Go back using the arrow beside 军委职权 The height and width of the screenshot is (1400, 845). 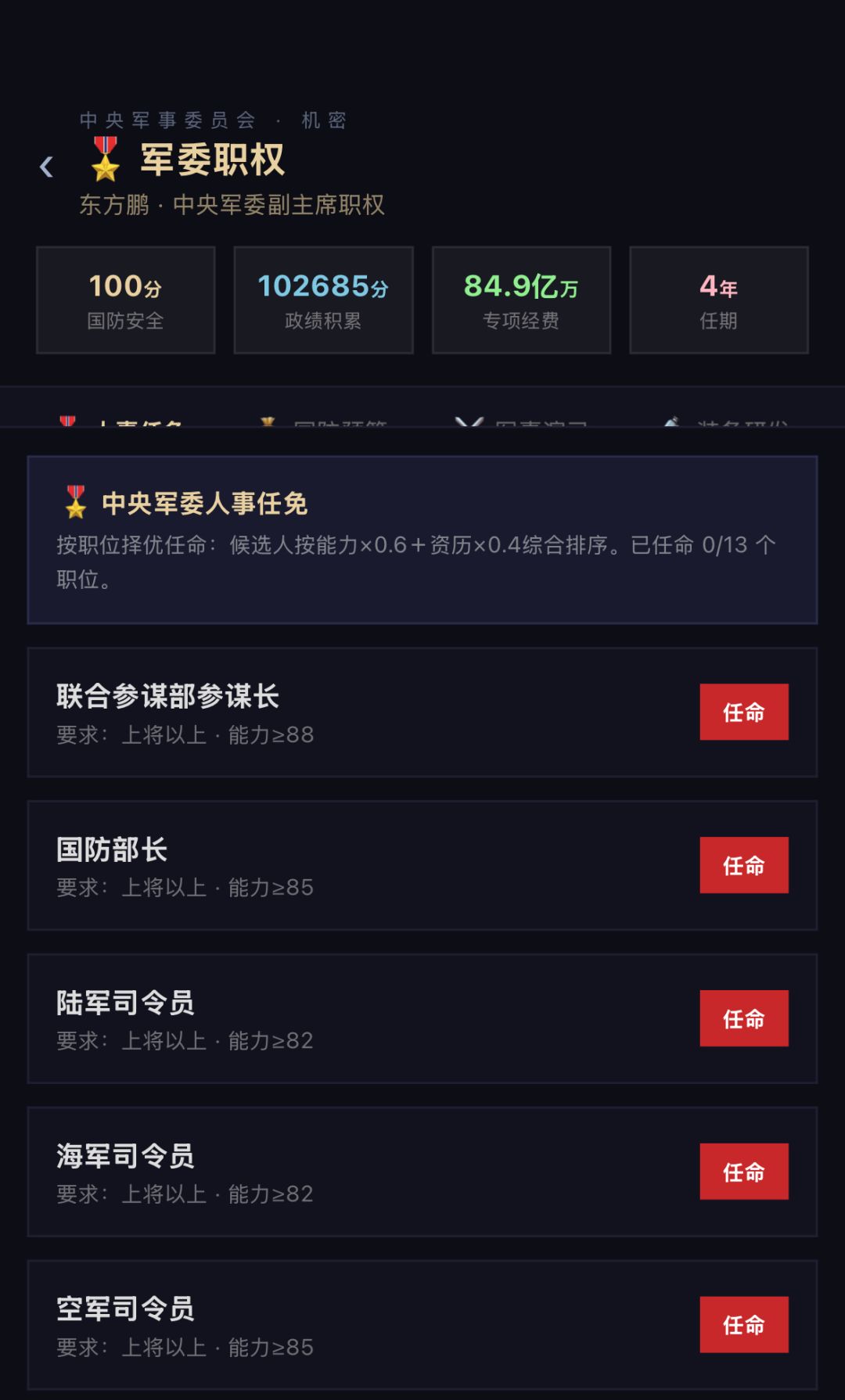tap(46, 166)
